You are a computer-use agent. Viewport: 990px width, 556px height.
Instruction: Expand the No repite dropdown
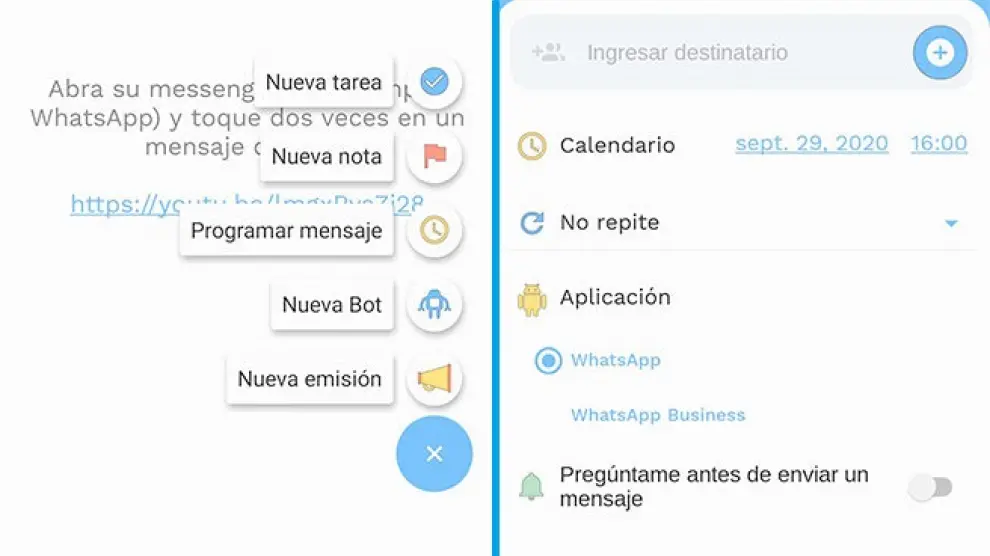950,223
